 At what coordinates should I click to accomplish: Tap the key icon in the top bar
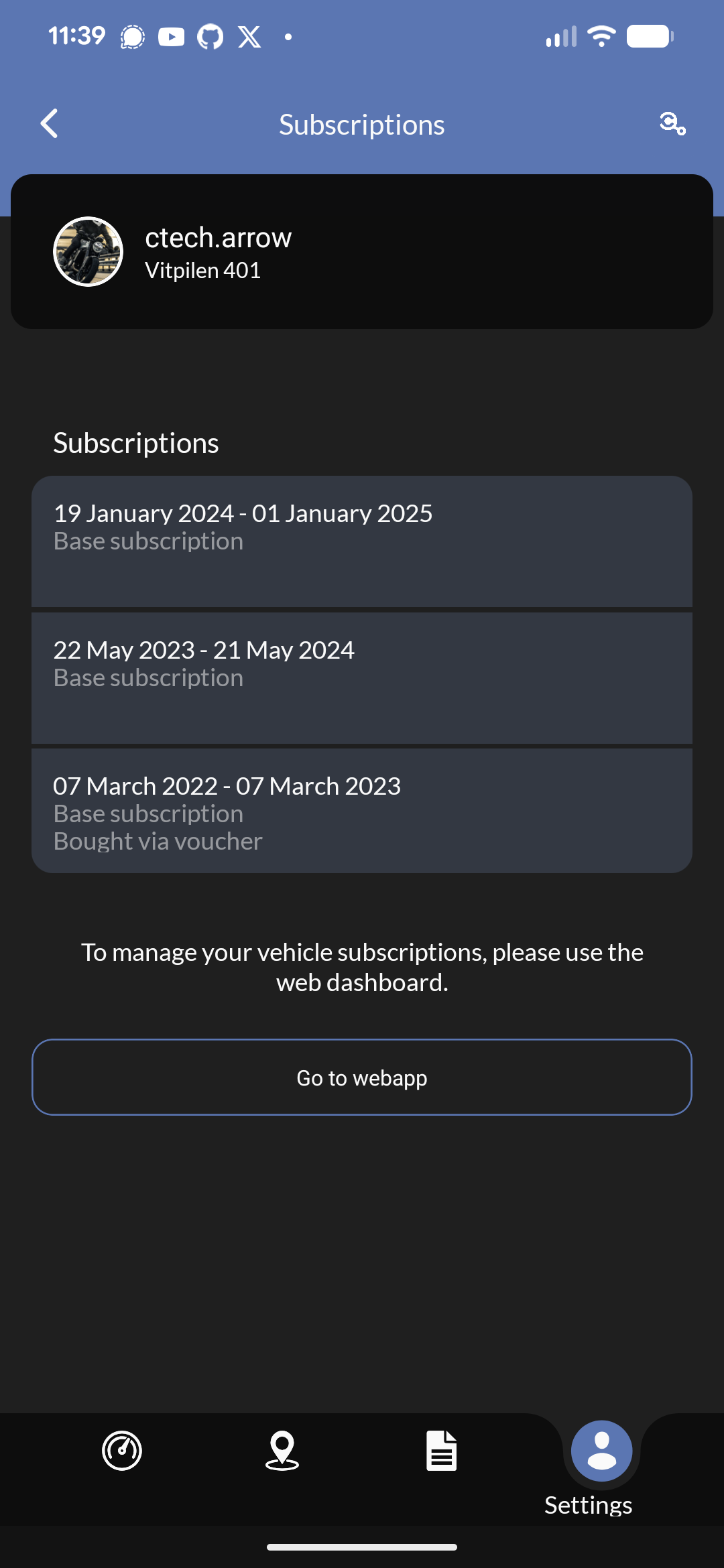(672, 124)
